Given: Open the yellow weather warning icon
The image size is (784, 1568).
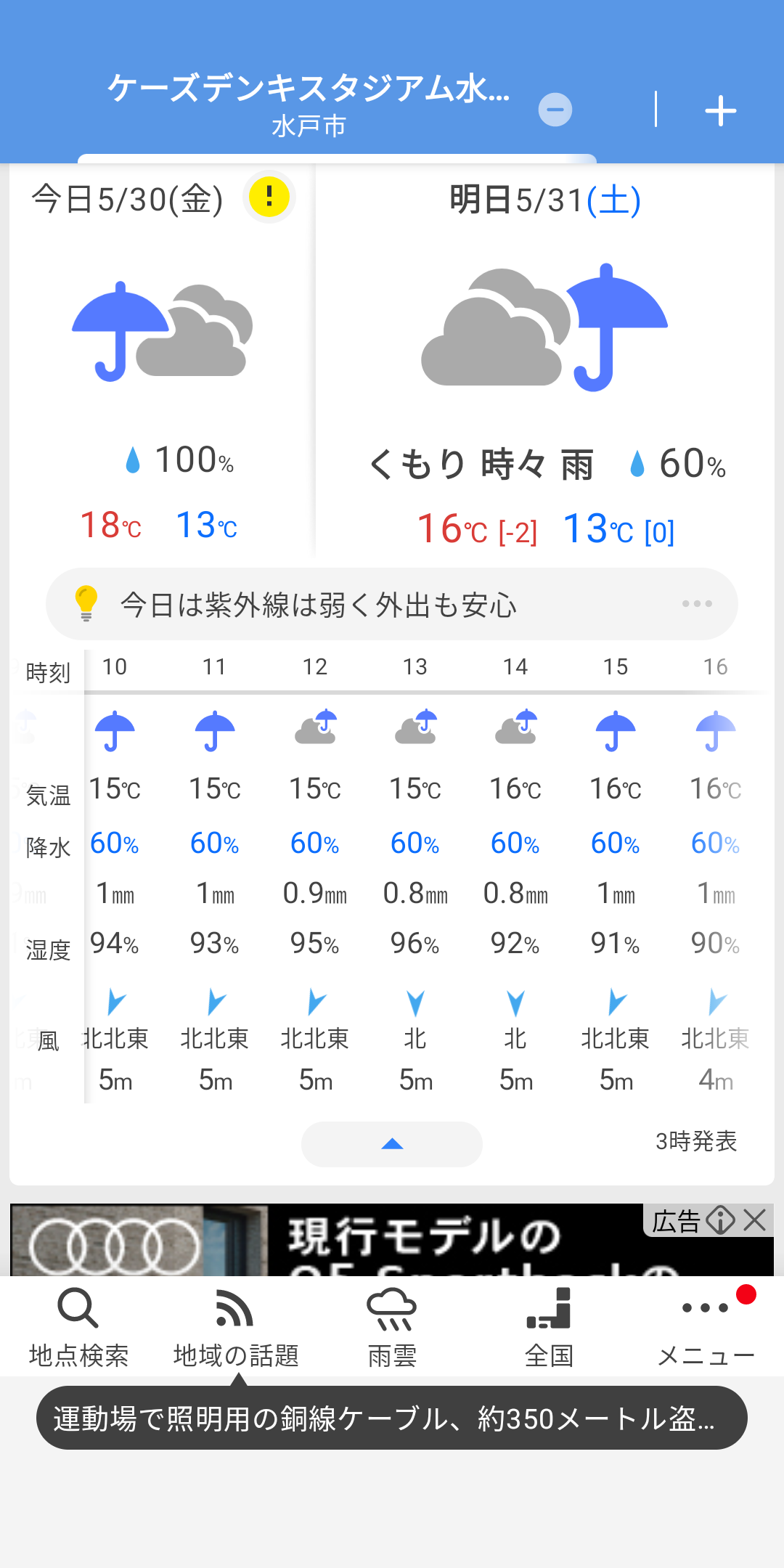Looking at the screenshot, I should coord(269,197).
